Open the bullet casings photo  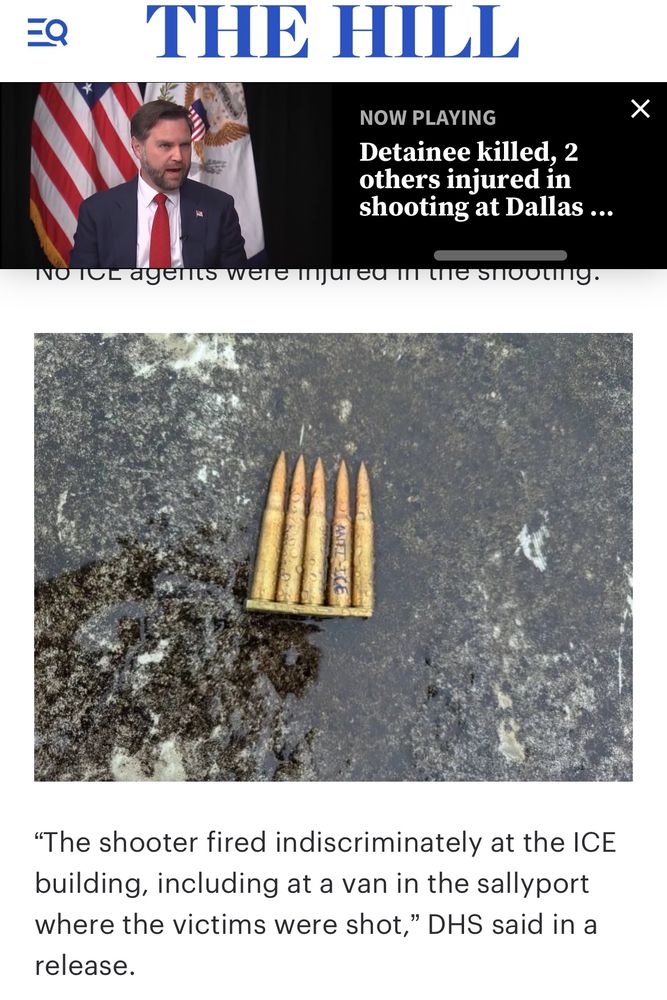click(x=333, y=556)
